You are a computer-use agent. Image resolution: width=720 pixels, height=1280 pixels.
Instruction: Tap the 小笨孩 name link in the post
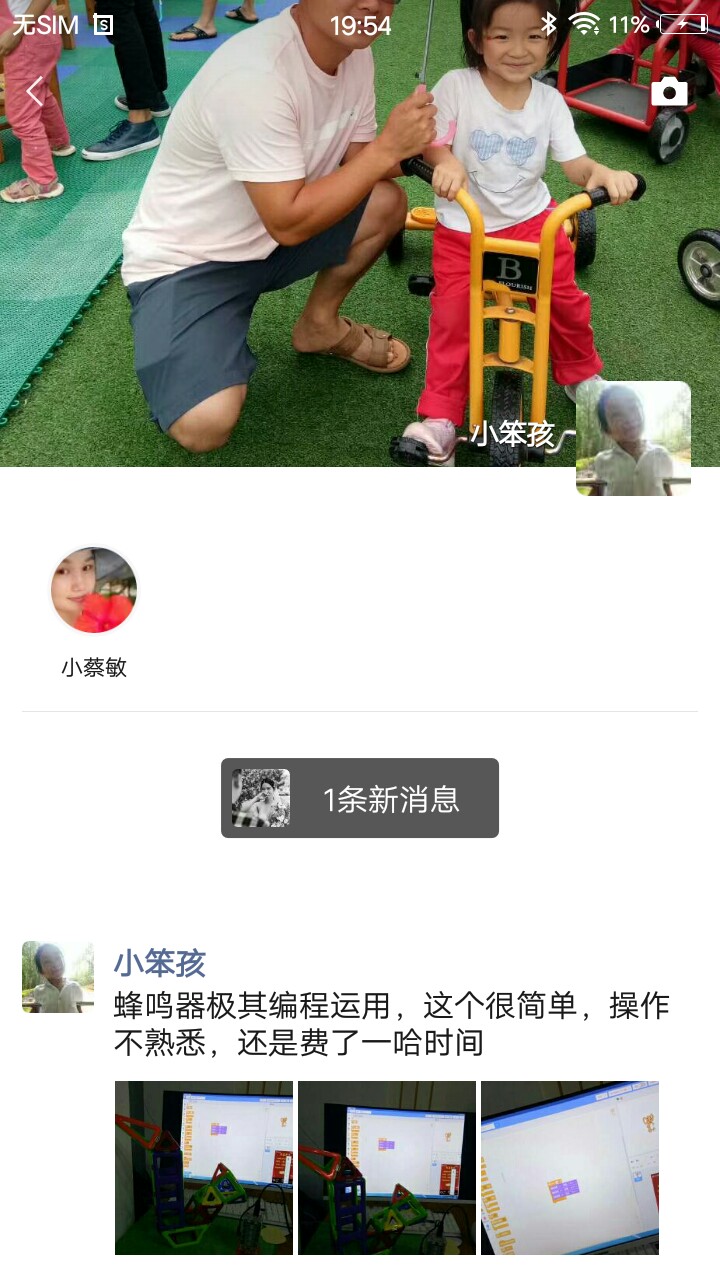pyautogui.click(x=160, y=963)
